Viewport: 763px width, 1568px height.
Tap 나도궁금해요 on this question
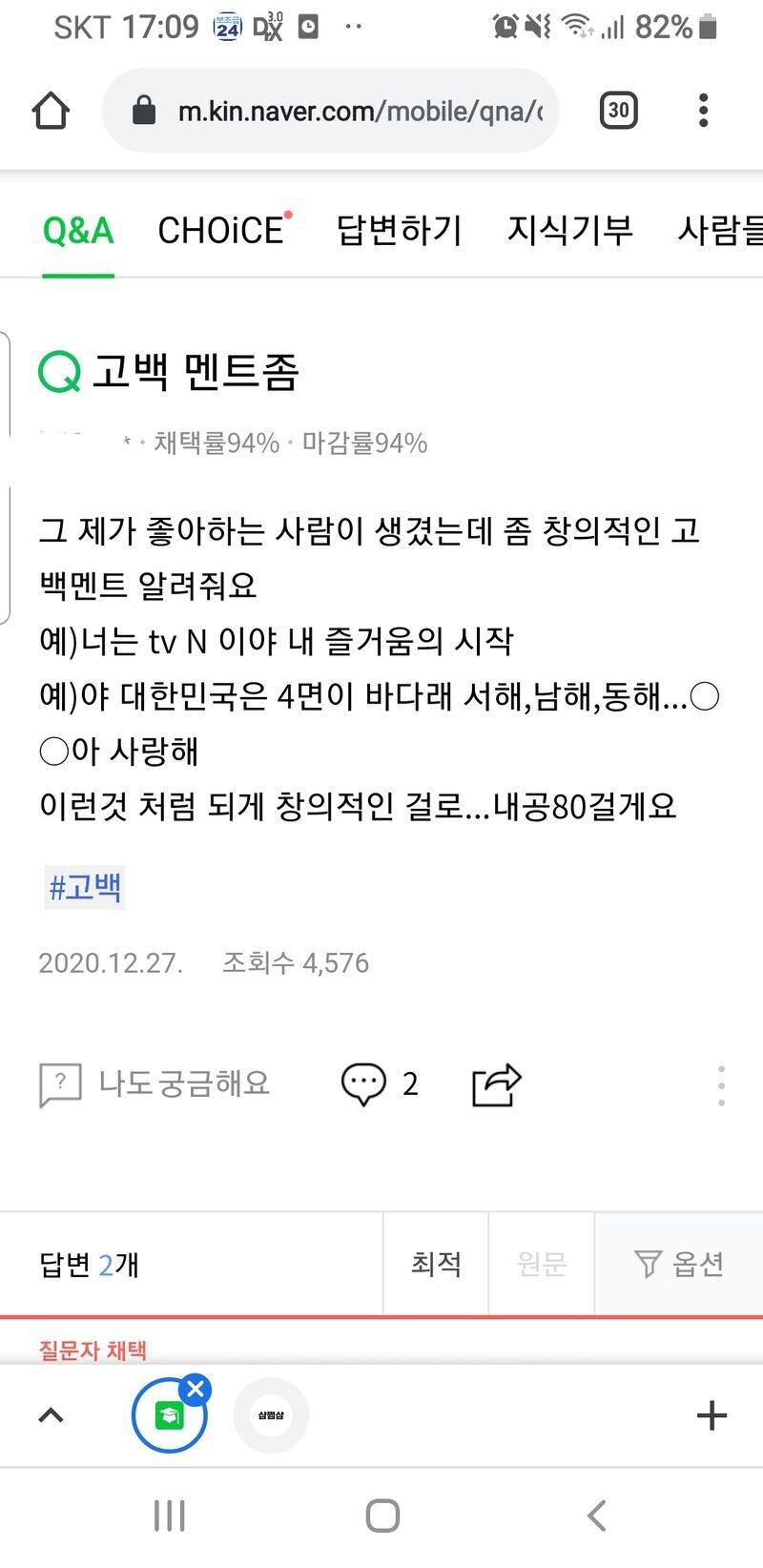pos(155,1083)
